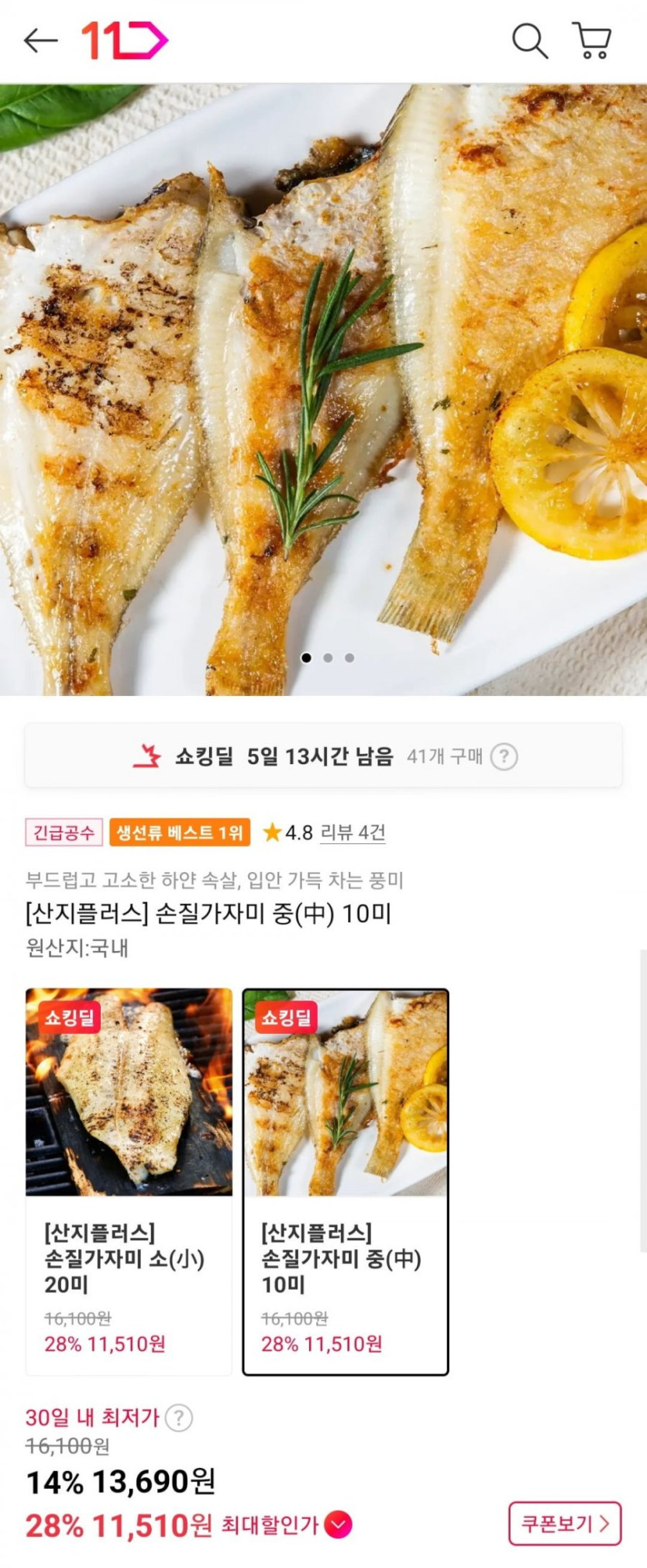The image size is (647, 1568).
Task: Open the search magnifier icon
Action: (x=529, y=40)
